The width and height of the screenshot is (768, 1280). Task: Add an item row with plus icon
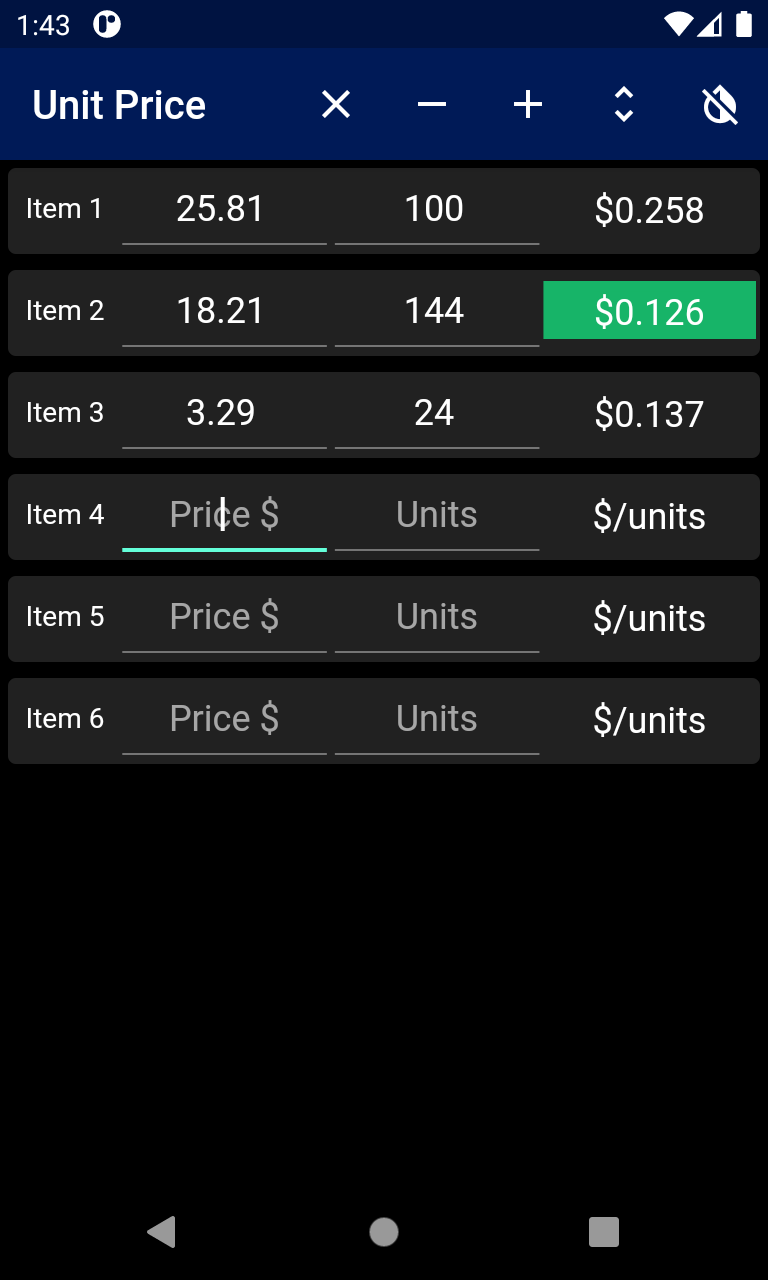528,104
